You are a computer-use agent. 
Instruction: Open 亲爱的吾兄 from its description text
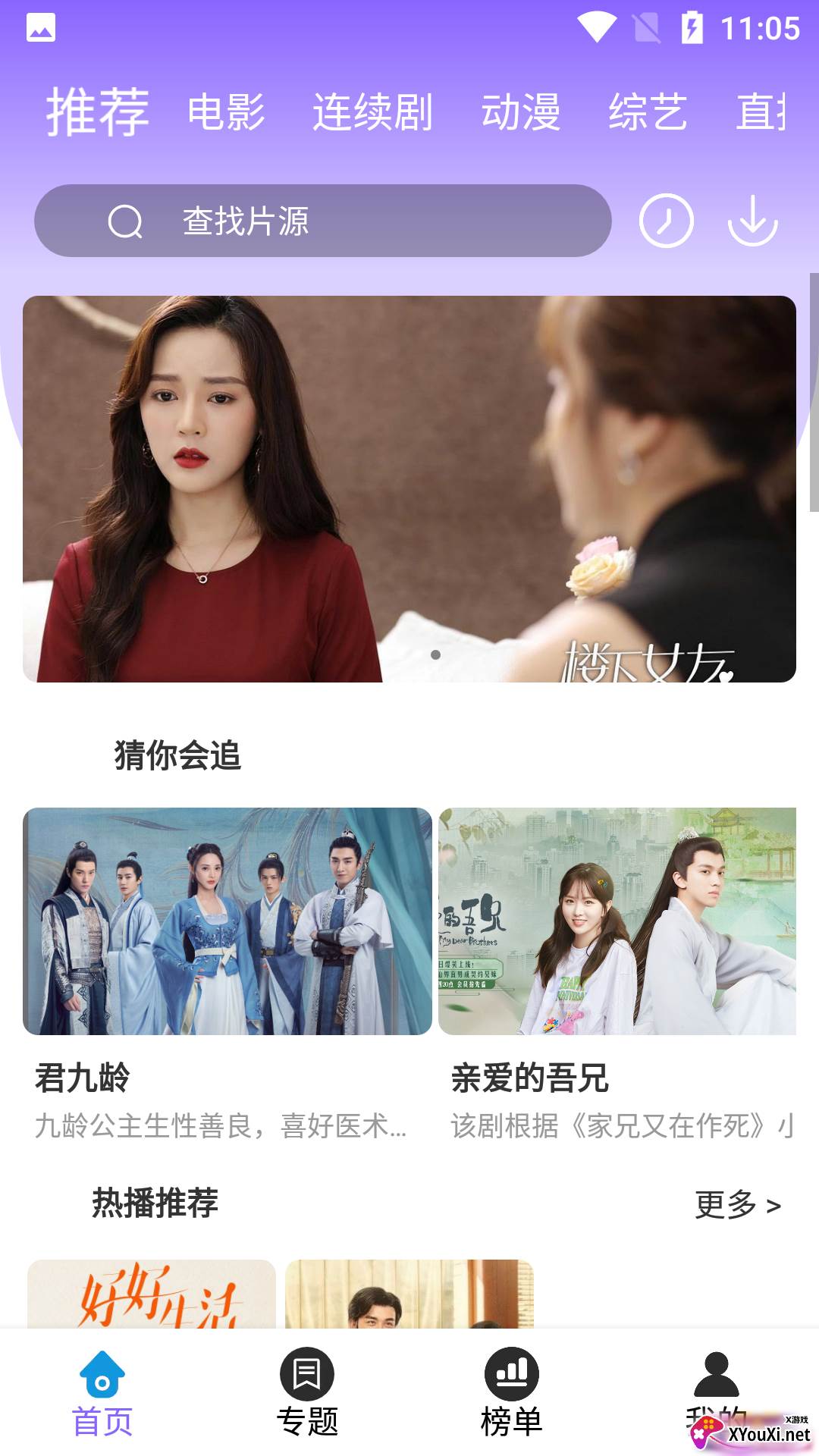coord(613,1128)
